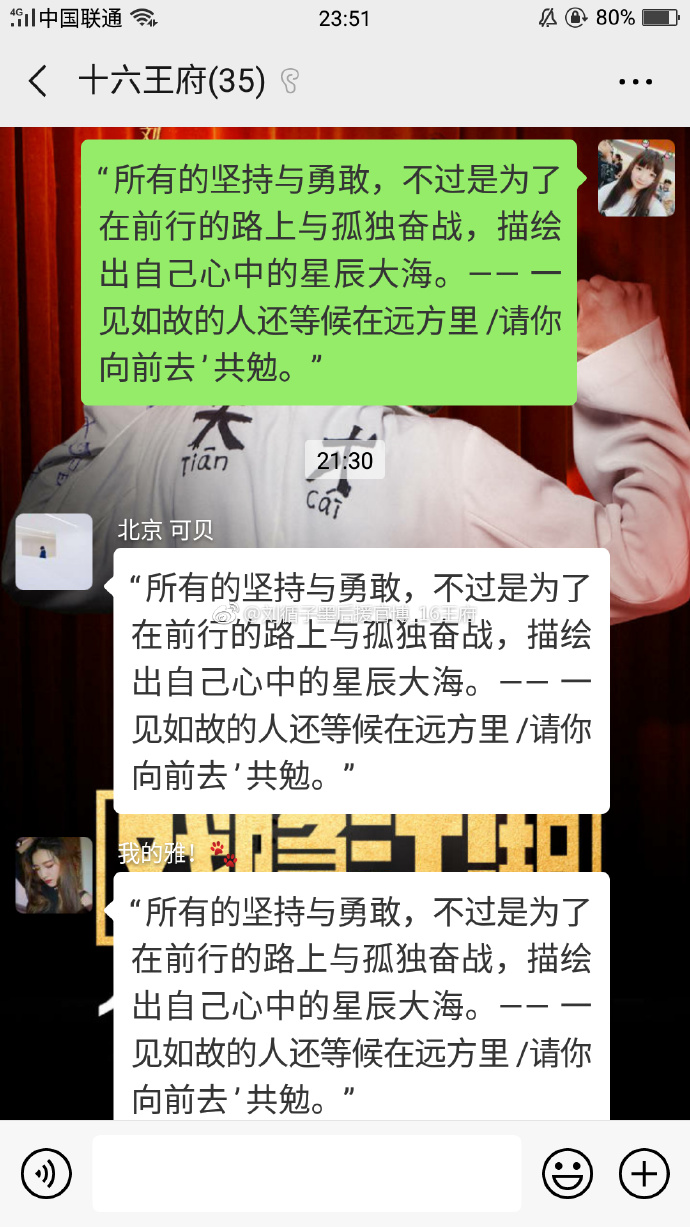Tap my own avatar beside green message

point(636,178)
